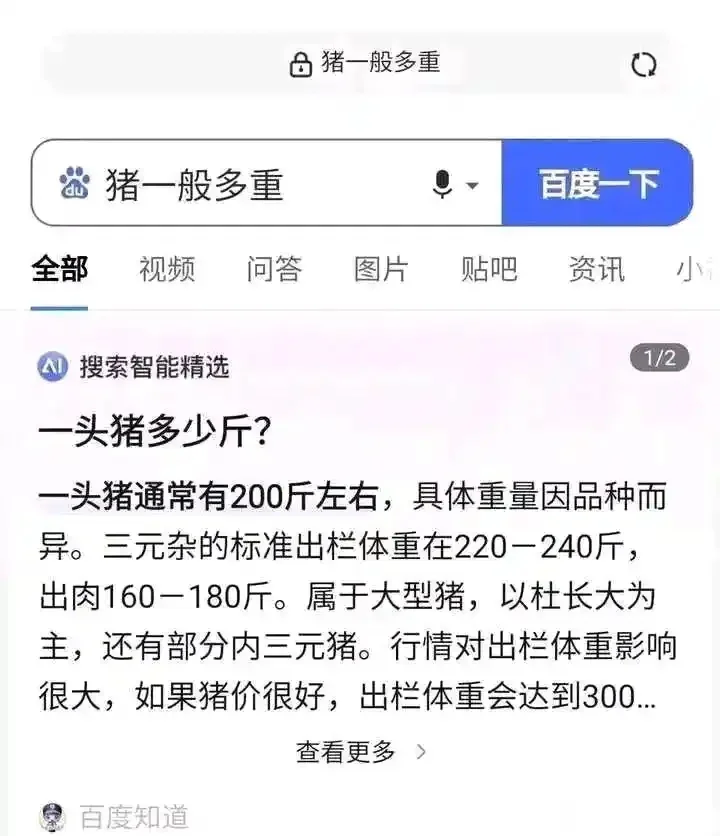720x836 pixels.
Task: Go to the 贴吧 tab
Action: click(489, 269)
